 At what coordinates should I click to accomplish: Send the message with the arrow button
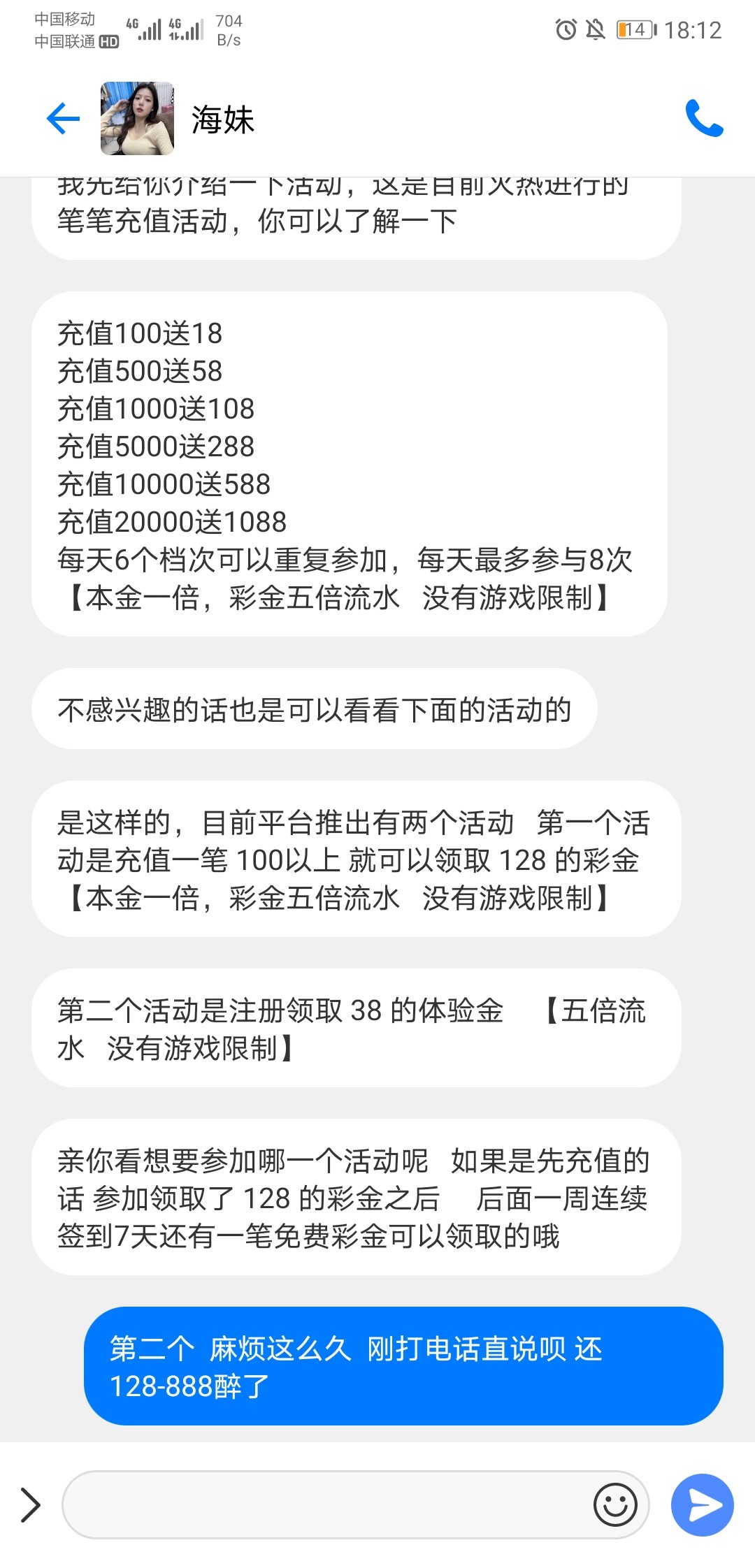[702, 1504]
